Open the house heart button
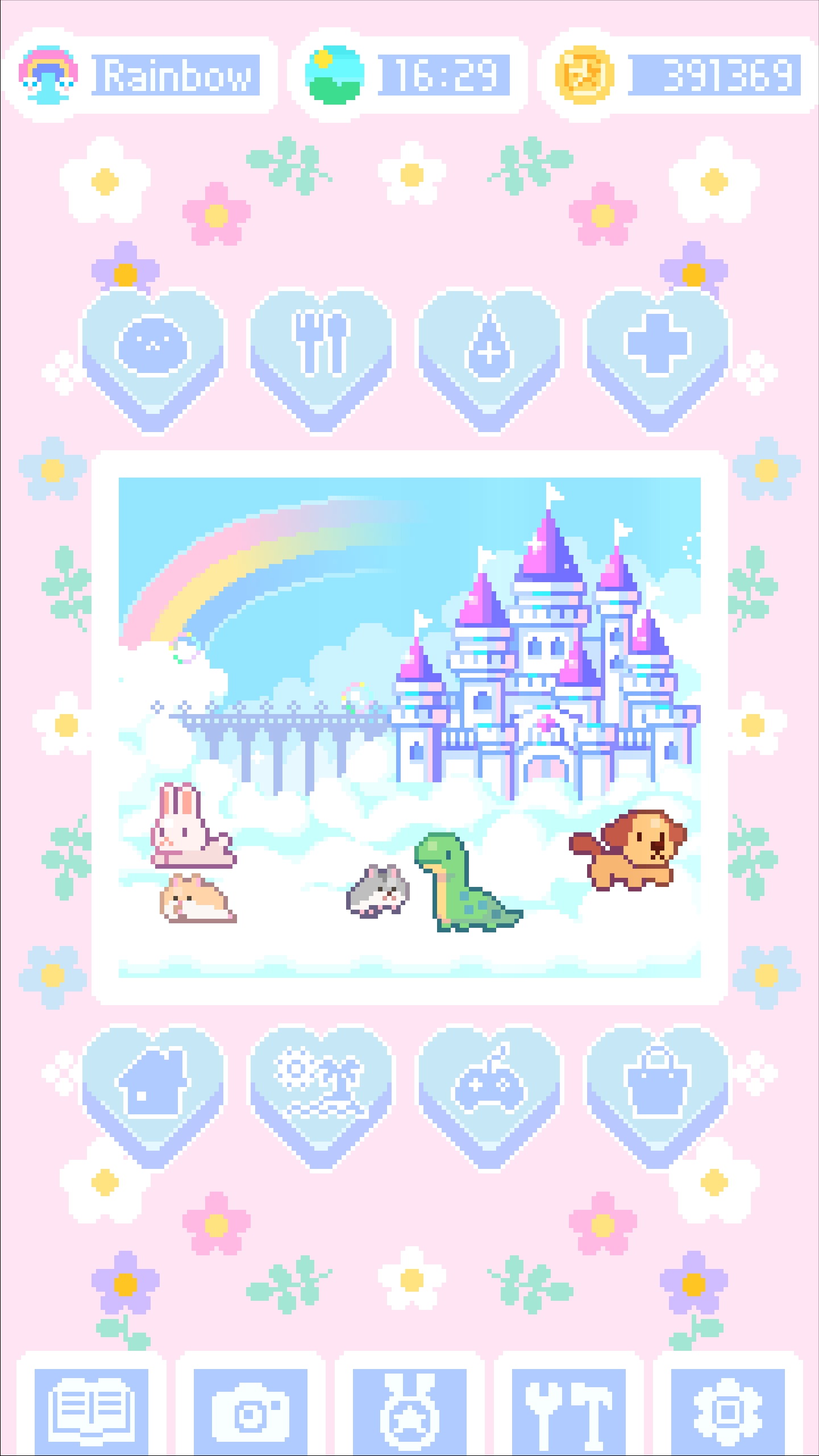 (152, 1087)
